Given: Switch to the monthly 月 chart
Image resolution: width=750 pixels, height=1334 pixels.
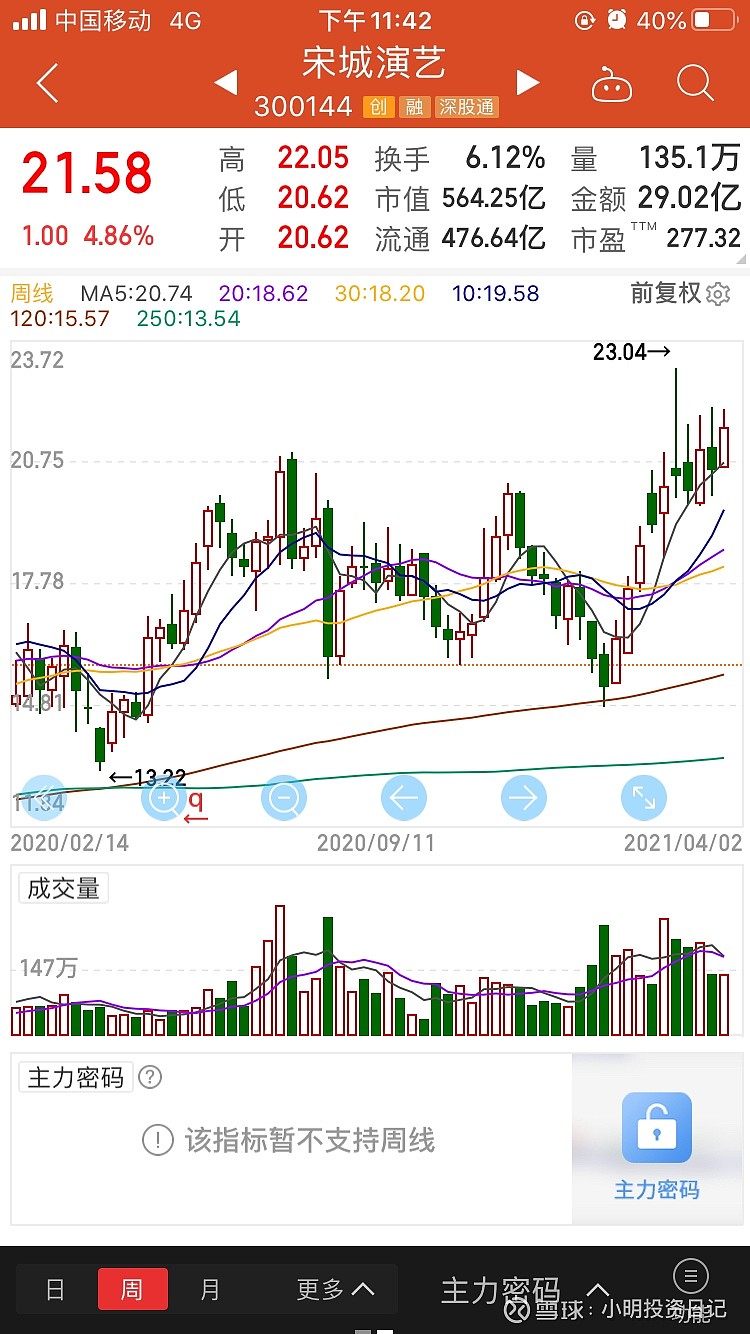Looking at the screenshot, I should [210, 1289].
